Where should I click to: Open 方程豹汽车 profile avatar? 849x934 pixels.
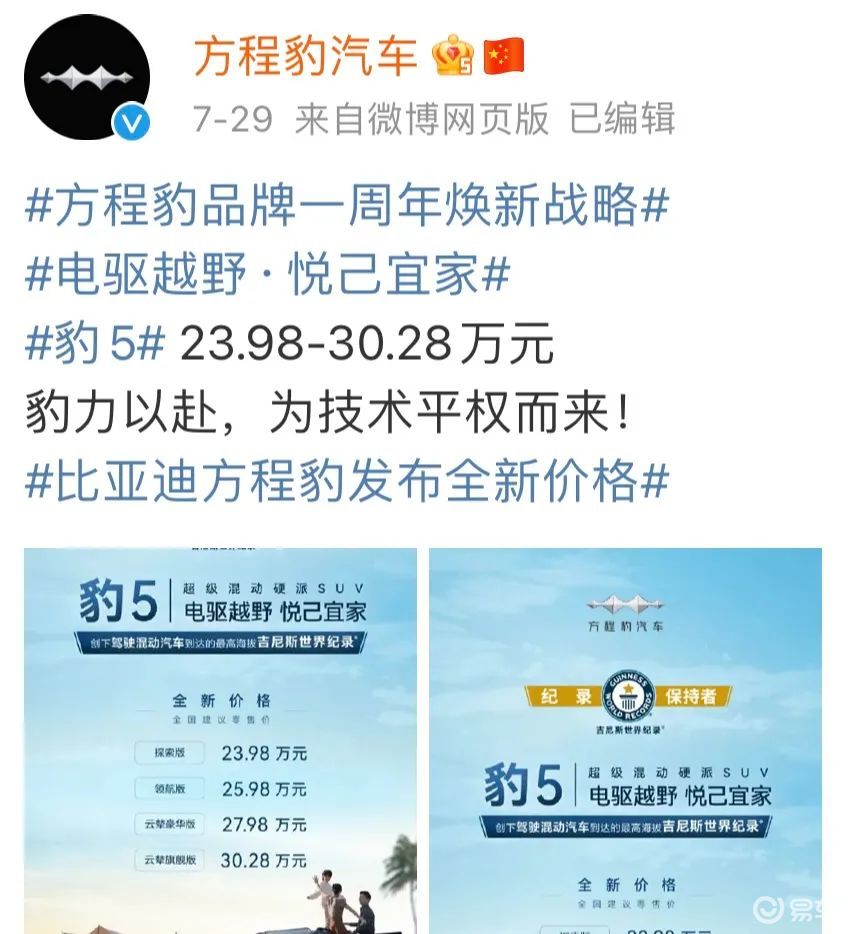[86, 78]
